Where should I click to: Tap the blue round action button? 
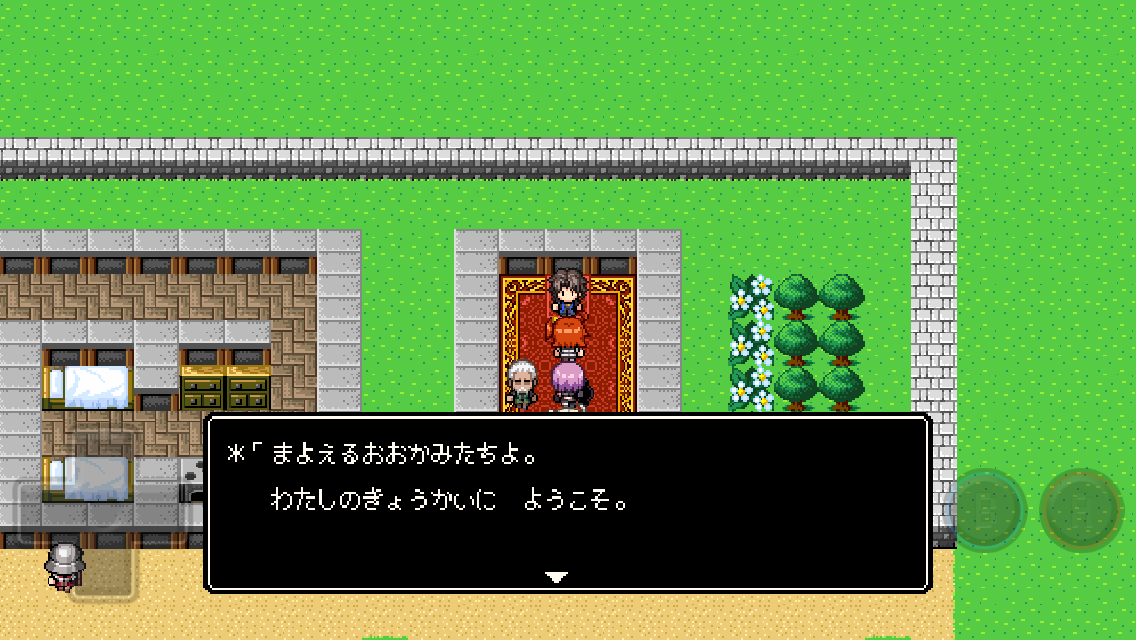(x=986, y=510)
